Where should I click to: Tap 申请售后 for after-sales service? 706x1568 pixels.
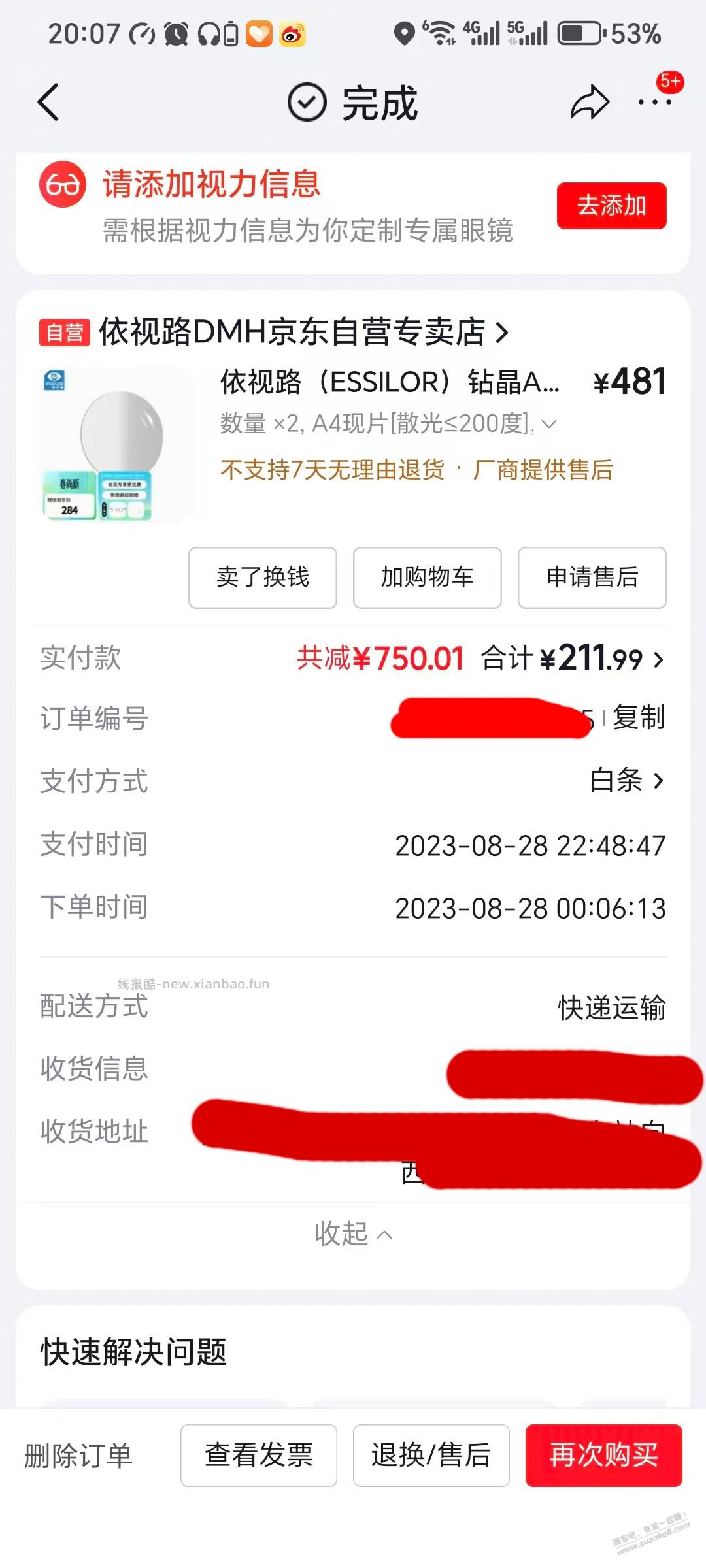coord(592,578)
